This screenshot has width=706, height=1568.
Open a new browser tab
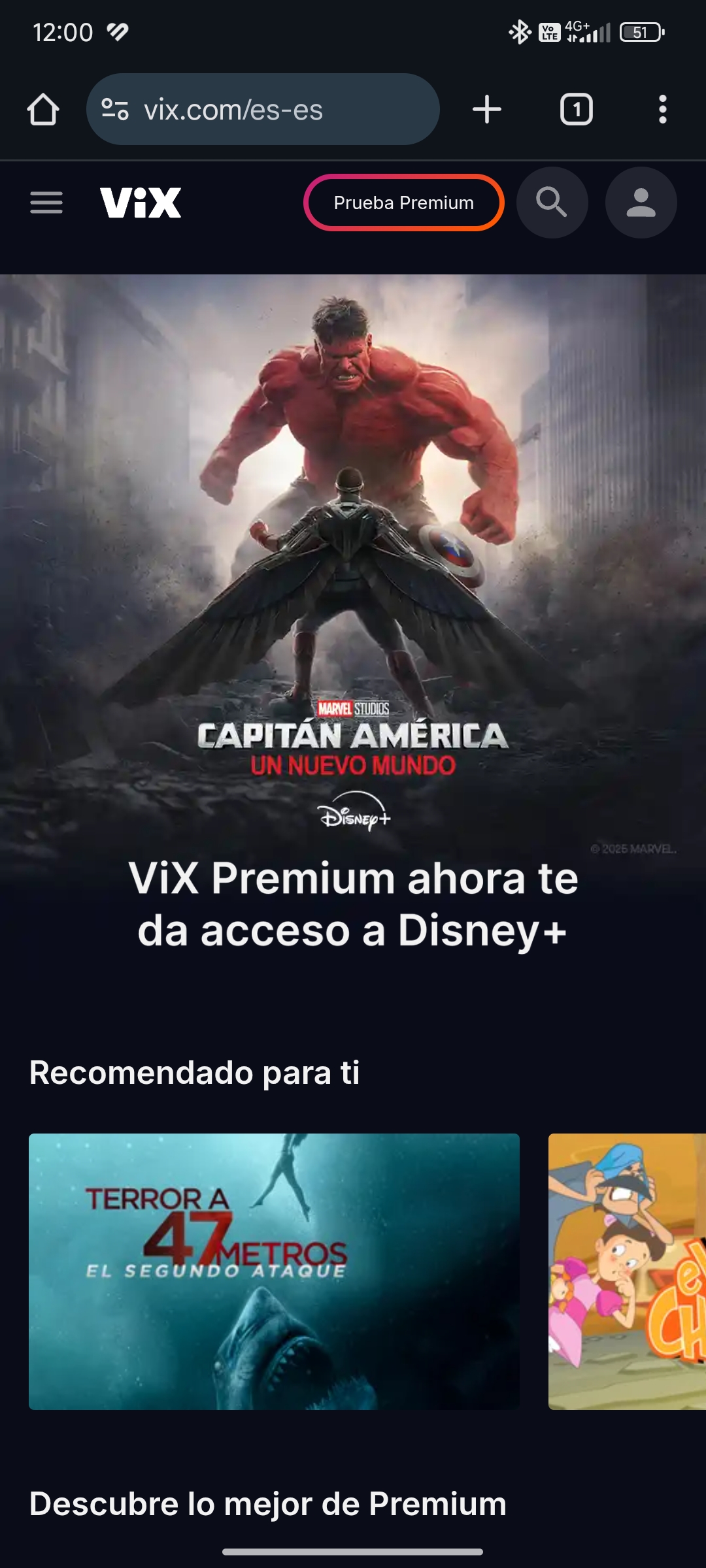(x=487, y=110)
